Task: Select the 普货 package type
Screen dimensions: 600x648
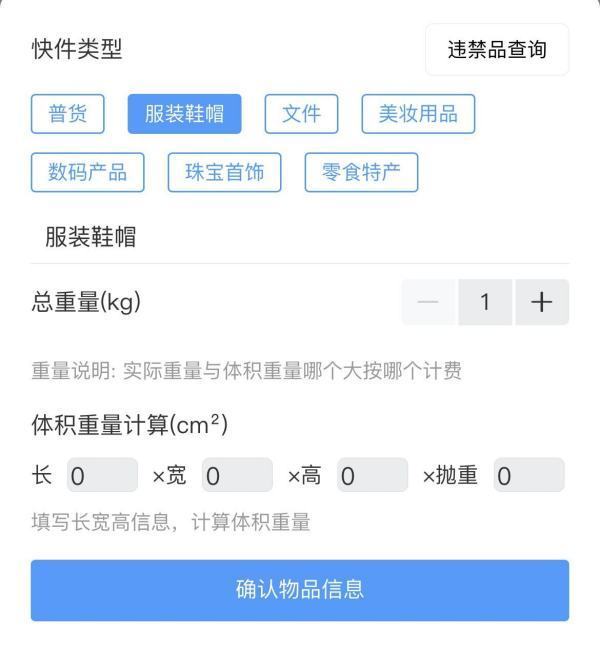Action: (x=68, y=114)
